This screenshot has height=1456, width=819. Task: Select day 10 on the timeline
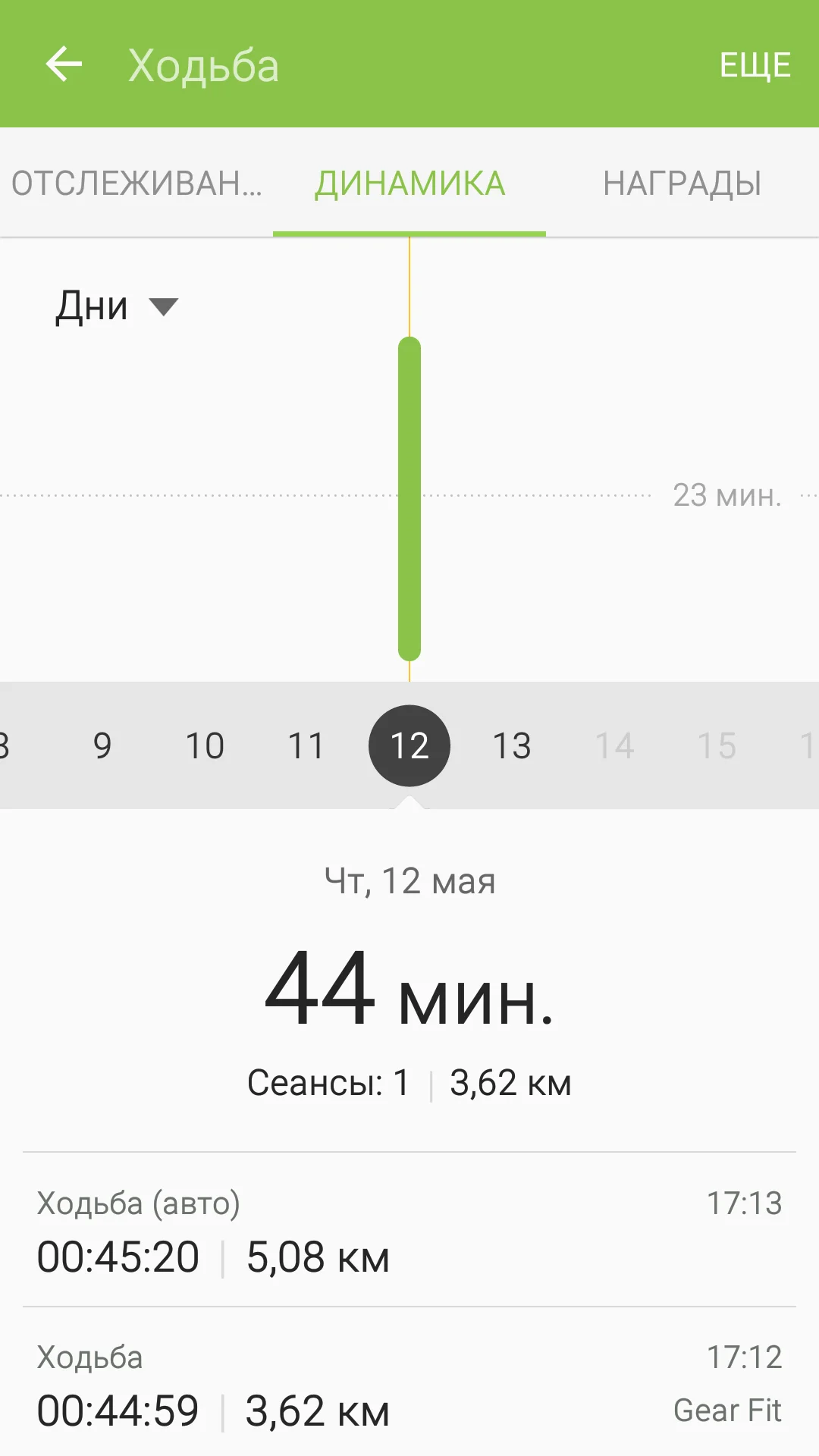point(205,745)
